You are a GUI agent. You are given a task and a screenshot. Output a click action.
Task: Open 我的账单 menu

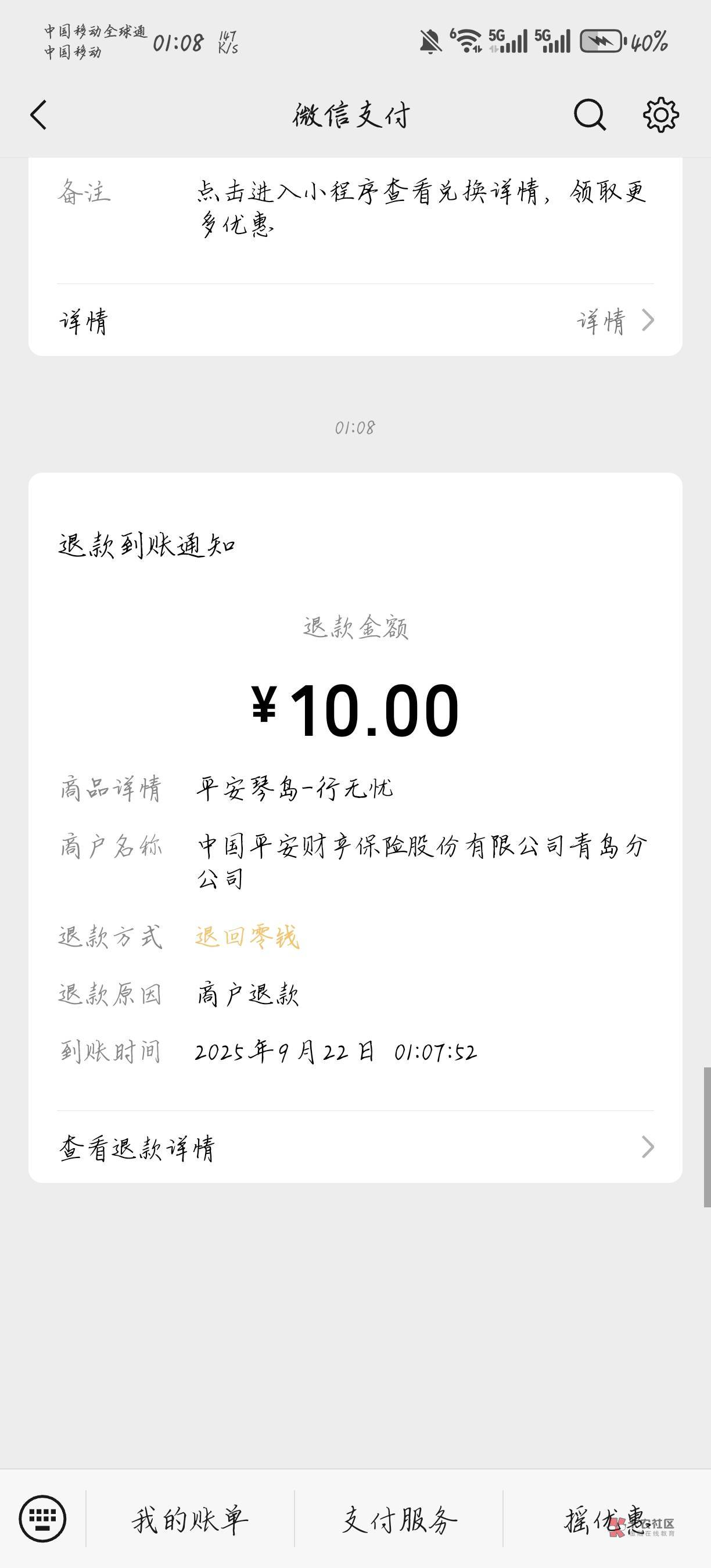(190, 1519)
